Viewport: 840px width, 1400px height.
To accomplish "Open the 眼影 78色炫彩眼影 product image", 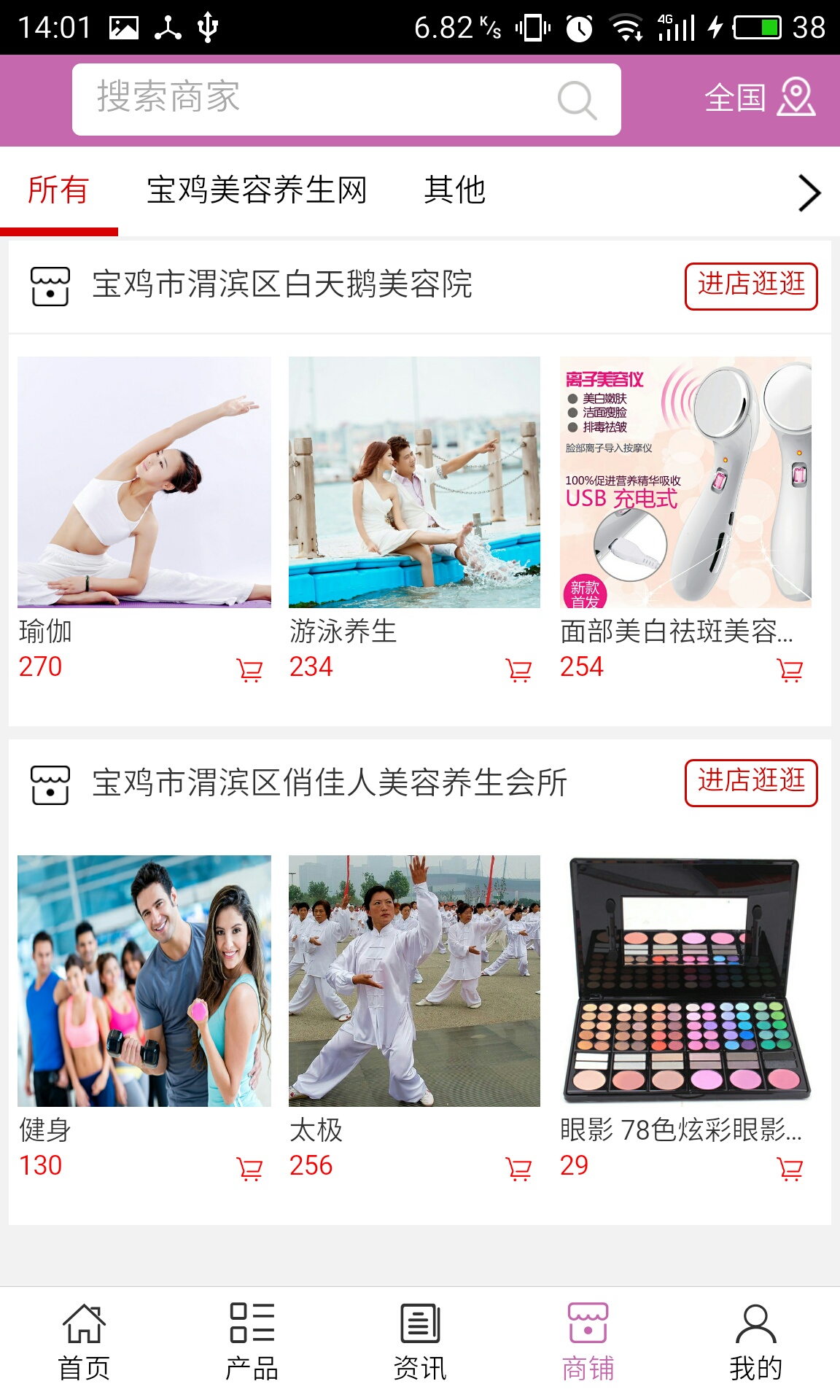I will [x=685, y=981].
